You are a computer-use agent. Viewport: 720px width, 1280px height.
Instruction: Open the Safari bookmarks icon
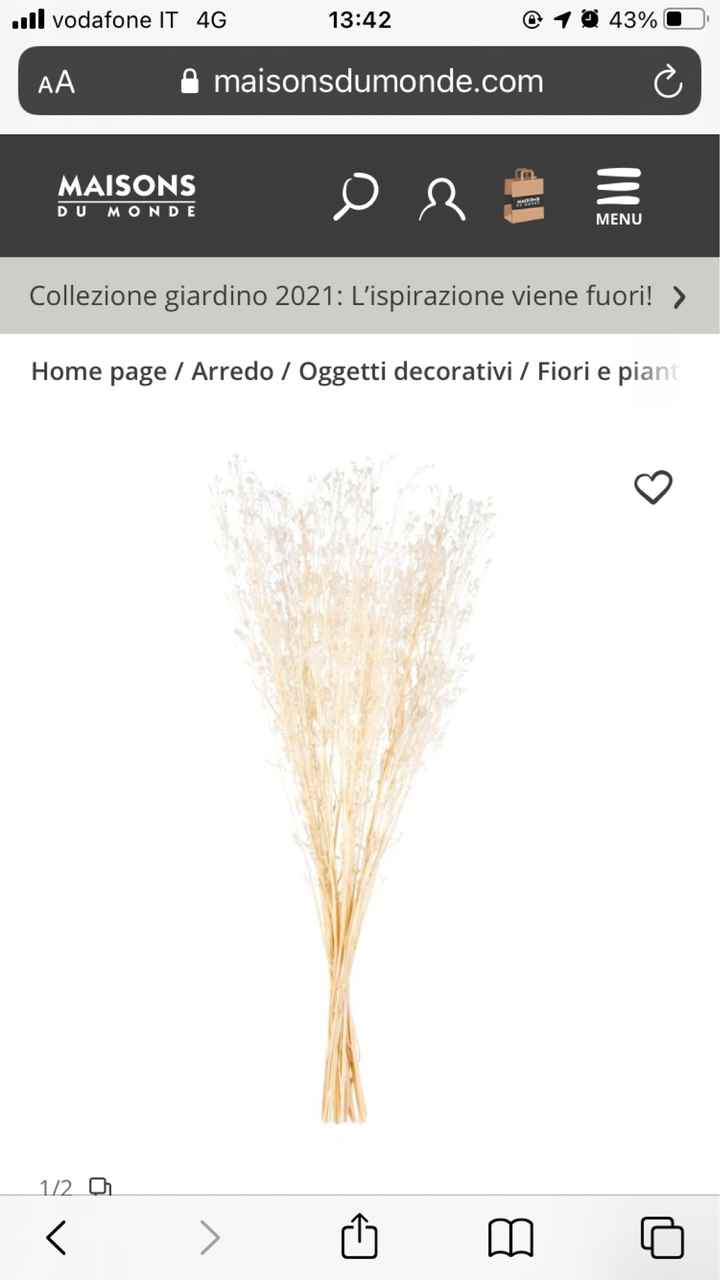point(509,1237)
